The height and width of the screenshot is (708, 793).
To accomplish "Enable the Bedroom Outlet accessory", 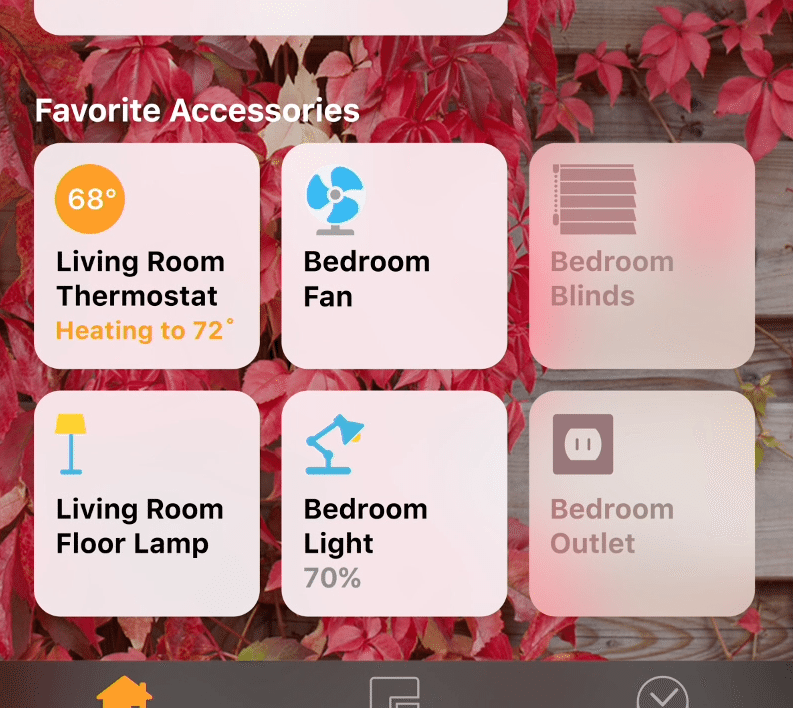I will pos(641,503).
